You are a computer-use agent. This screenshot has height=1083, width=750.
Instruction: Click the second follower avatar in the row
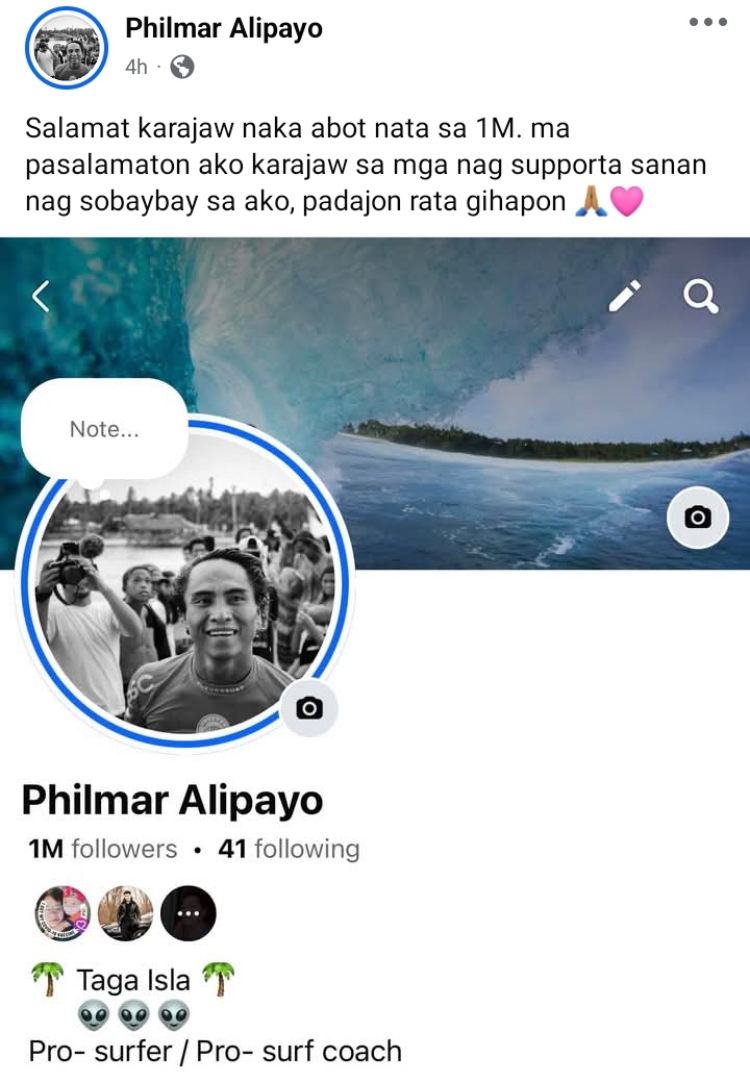[125, 912]
